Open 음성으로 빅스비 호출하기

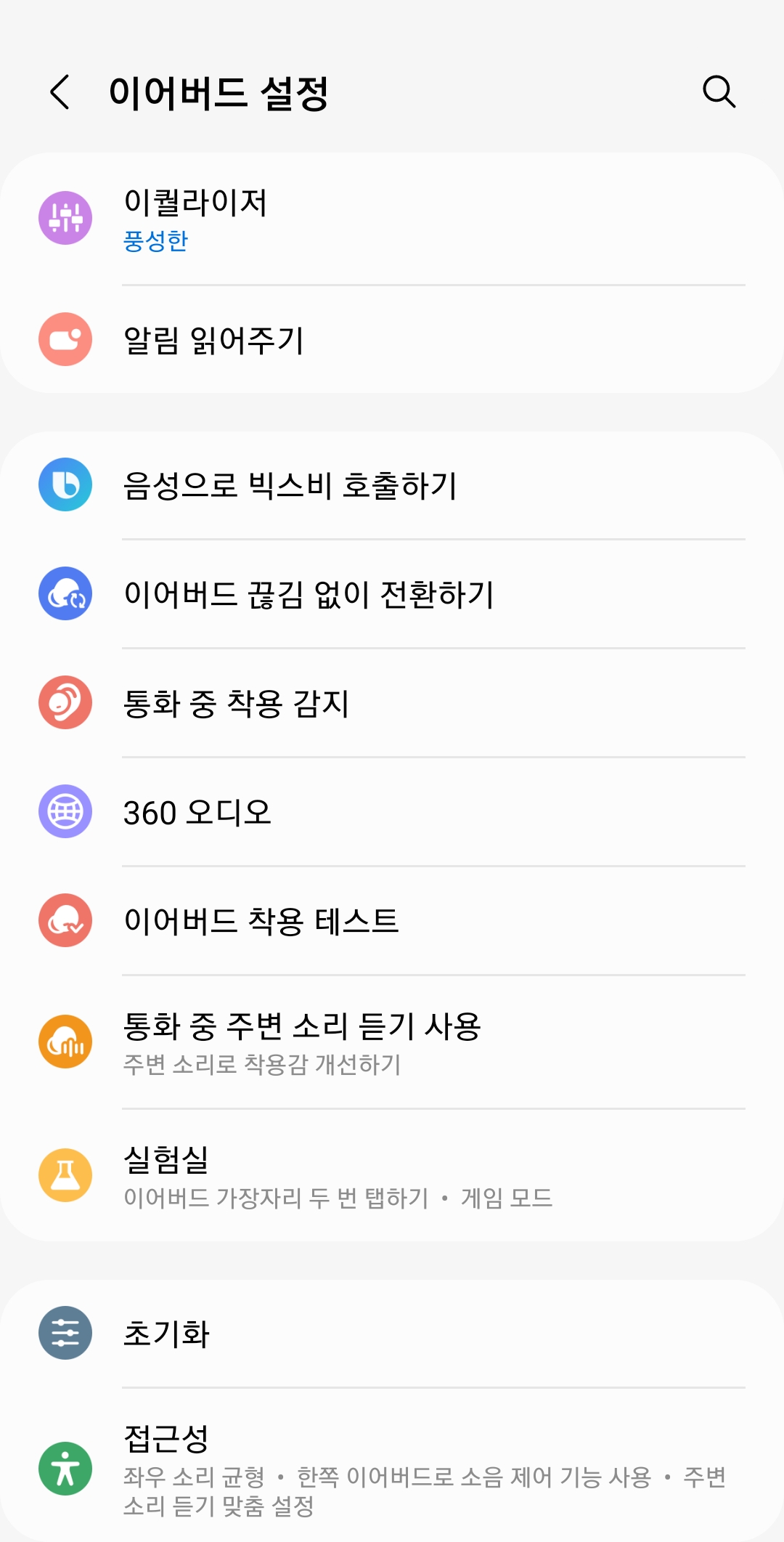(392, 485)
